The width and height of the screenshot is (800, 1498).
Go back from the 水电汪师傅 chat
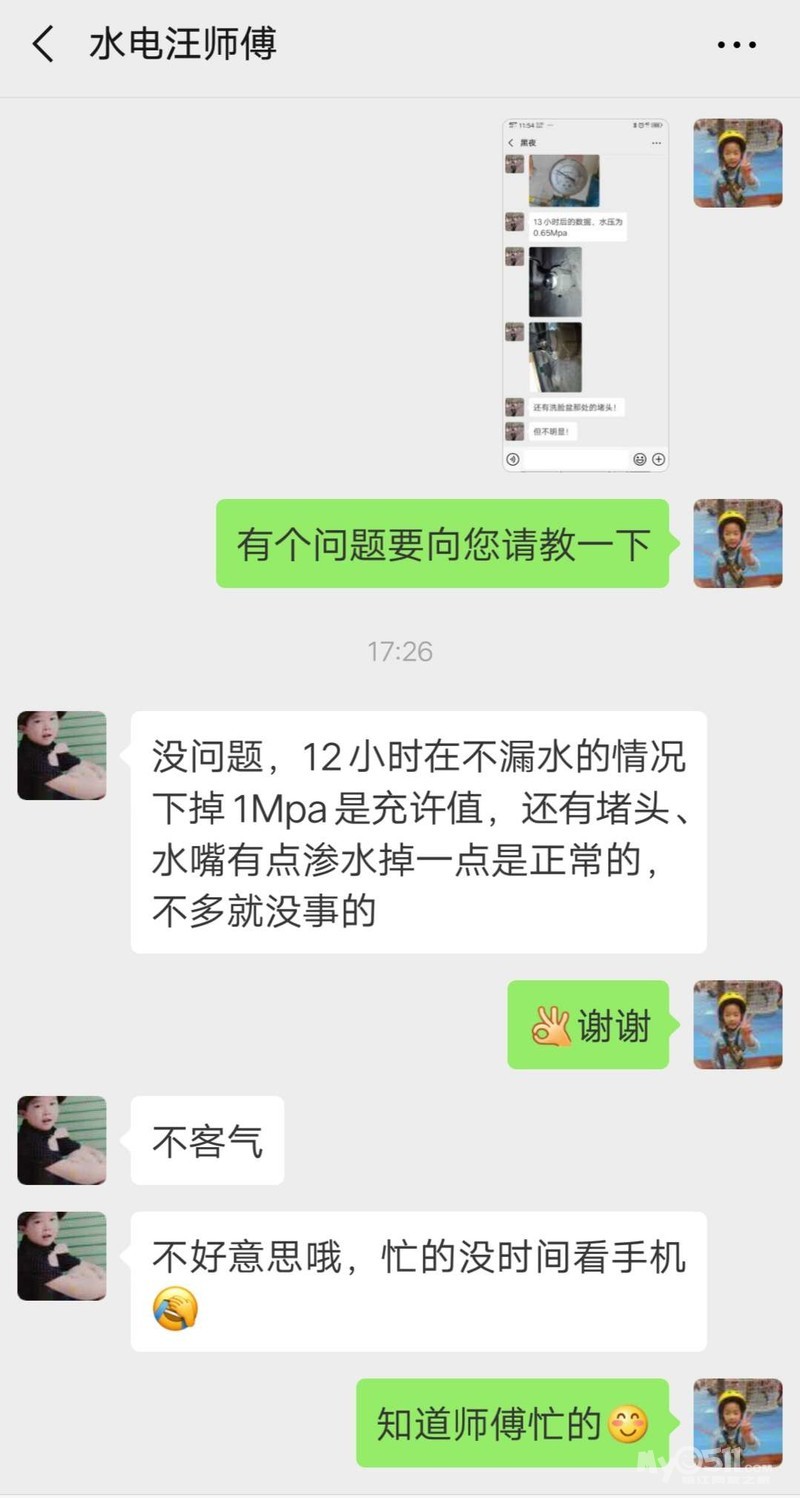[x=43, y=45]
